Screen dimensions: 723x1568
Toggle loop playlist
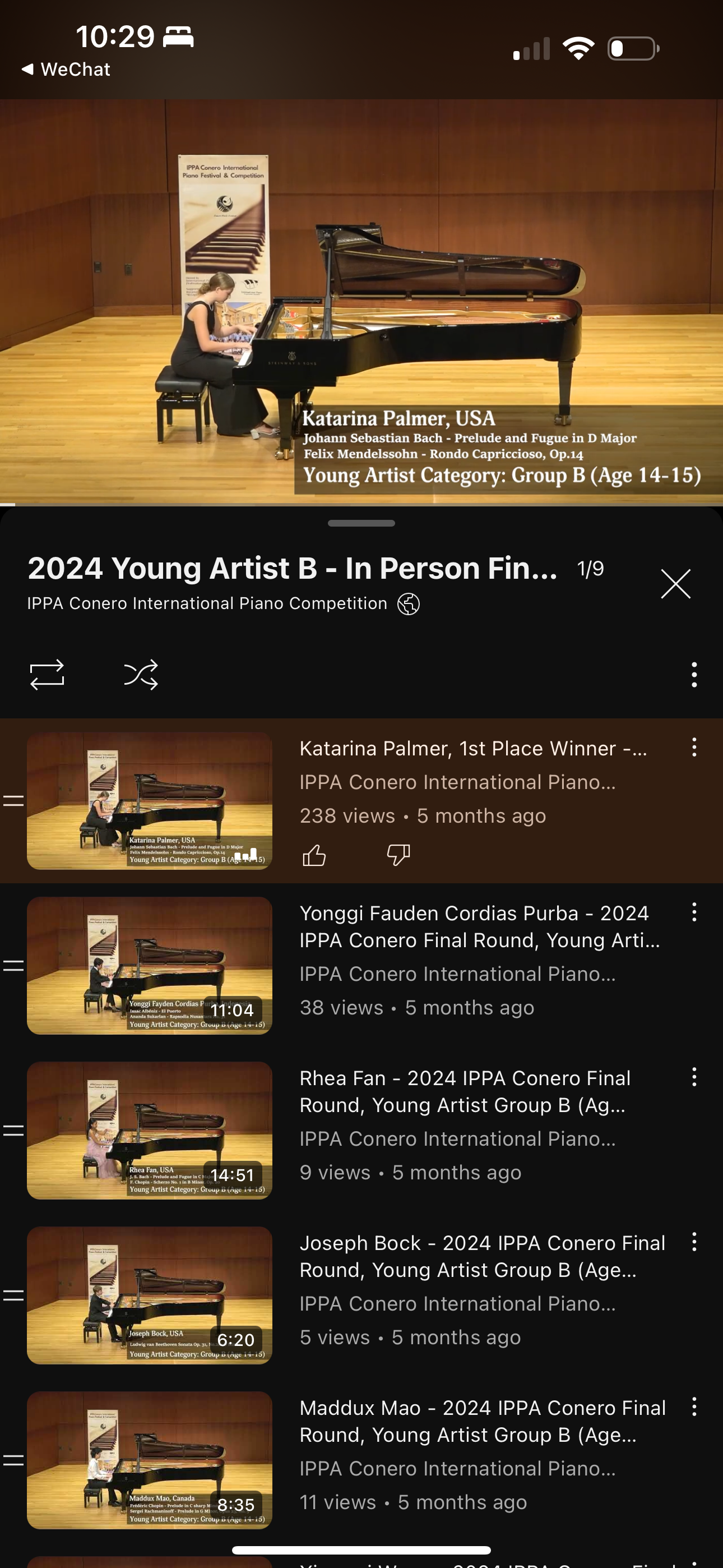click(47, 675)
